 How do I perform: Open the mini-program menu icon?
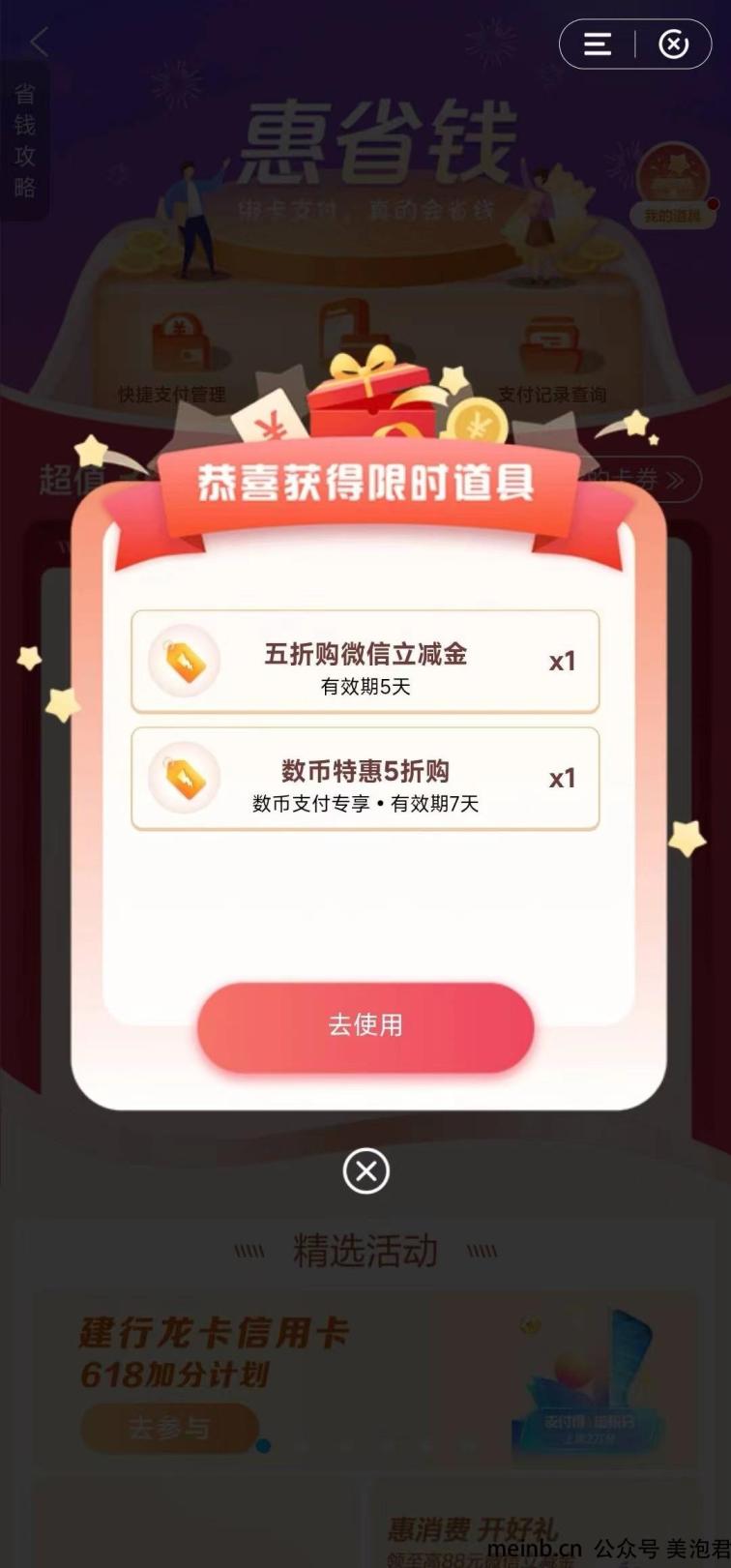coord(598,44)
